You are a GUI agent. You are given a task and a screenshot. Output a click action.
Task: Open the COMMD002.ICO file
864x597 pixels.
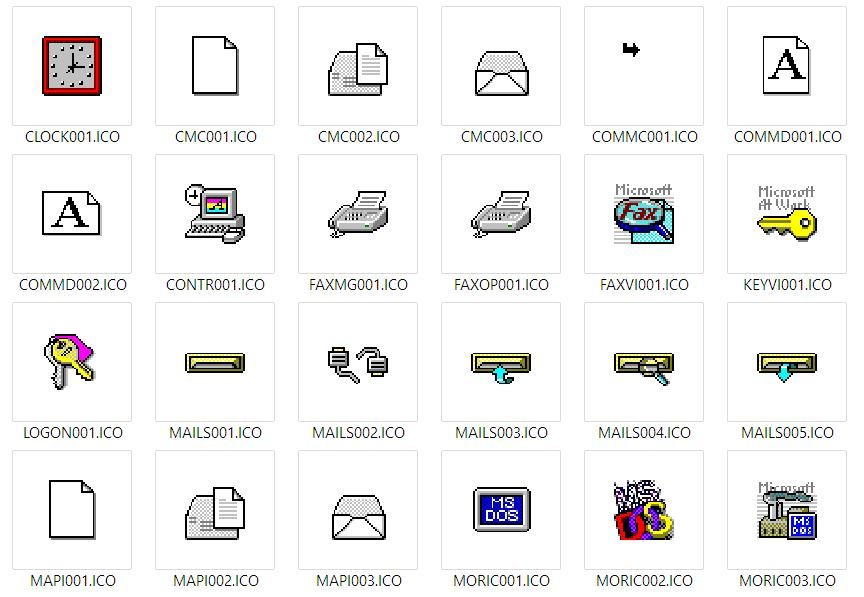[x=72, y=214]
